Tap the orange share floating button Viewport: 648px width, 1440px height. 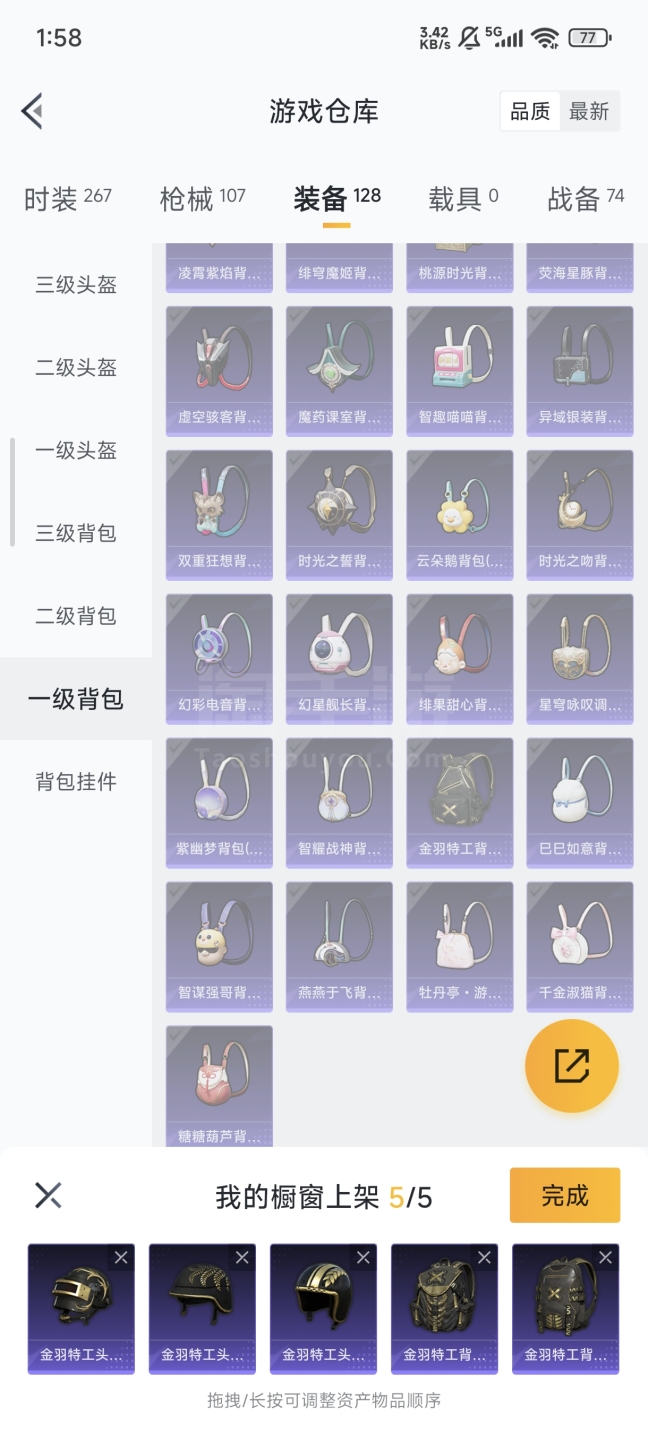572,1066
